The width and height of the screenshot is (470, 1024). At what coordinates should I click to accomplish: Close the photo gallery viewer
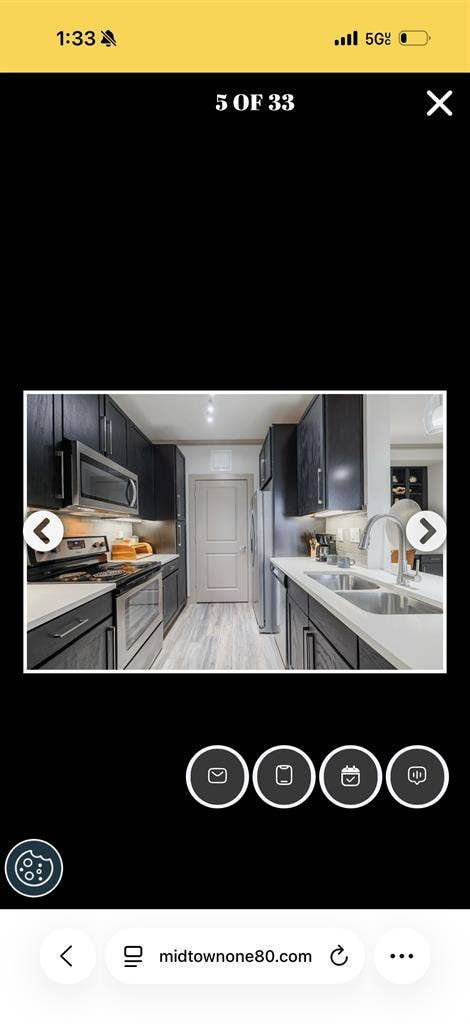coord(439,103)
